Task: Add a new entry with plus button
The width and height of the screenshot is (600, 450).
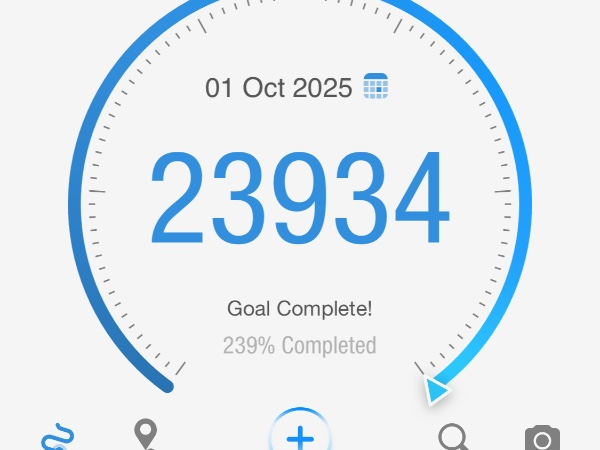Action: (x=300, y=436)
